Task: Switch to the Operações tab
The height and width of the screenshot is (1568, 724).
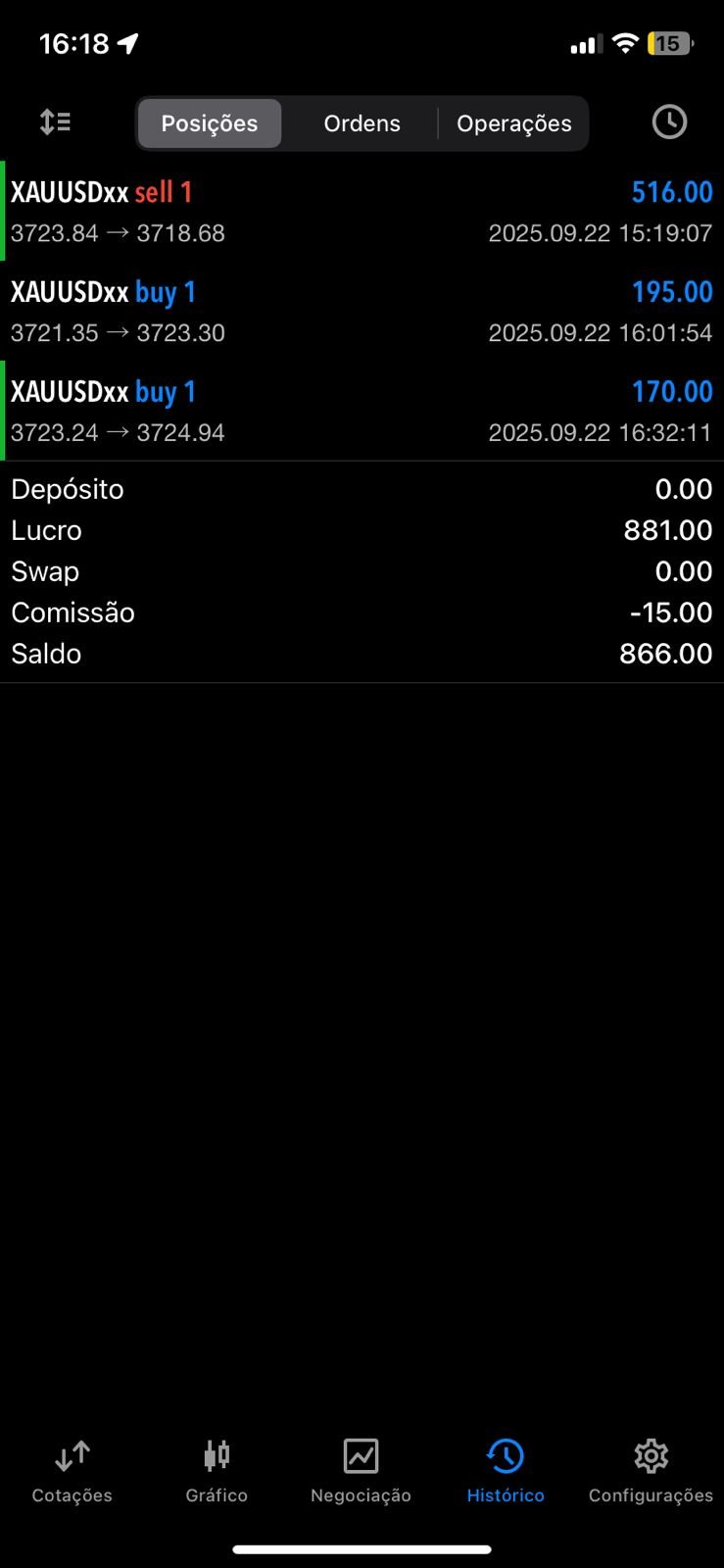Action: point(513,122)
